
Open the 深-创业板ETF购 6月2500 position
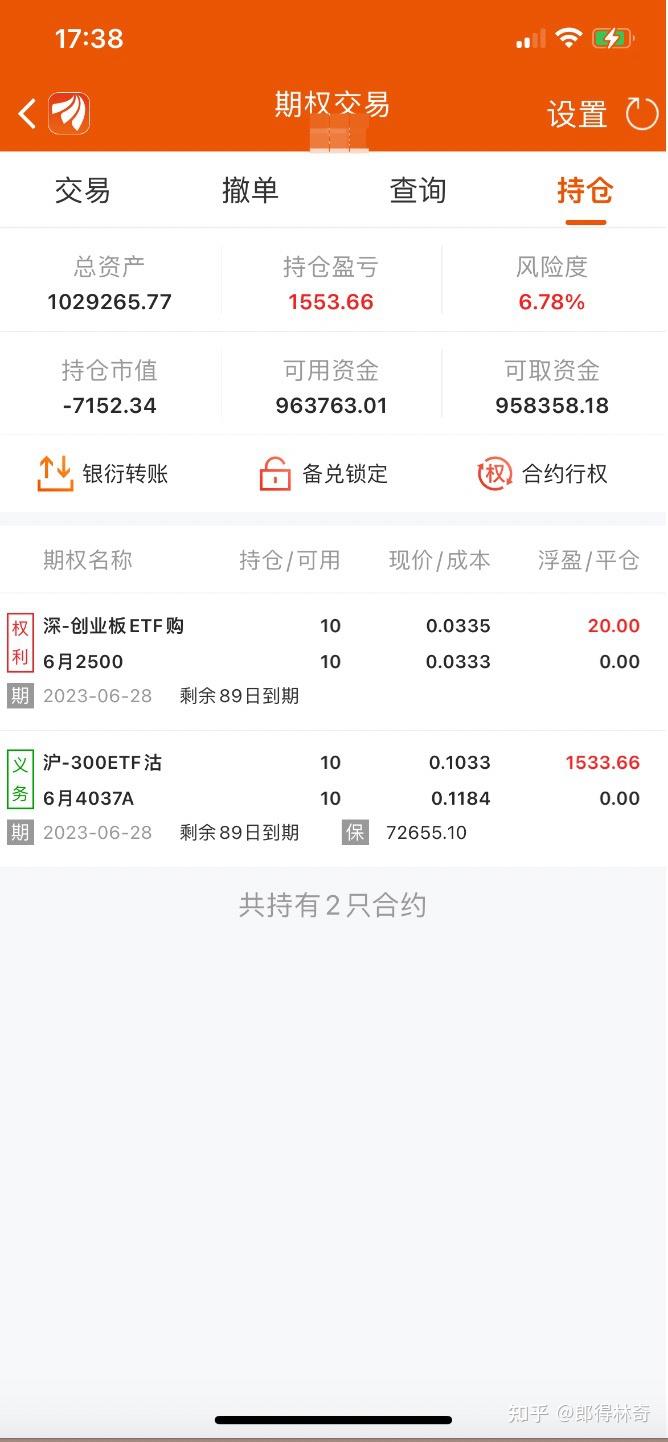click(334, 661)
